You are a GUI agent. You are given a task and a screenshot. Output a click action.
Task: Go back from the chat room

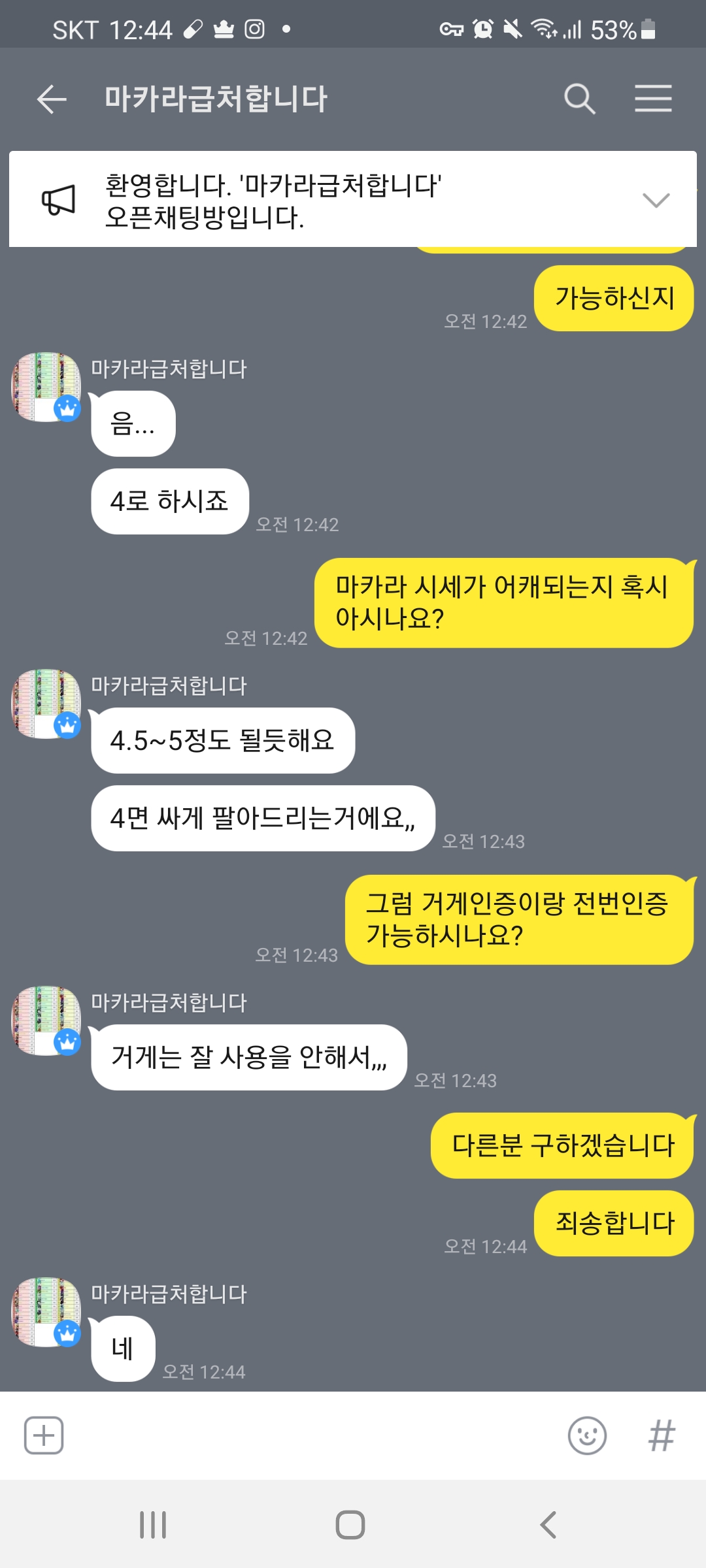(x=52, y=99)
